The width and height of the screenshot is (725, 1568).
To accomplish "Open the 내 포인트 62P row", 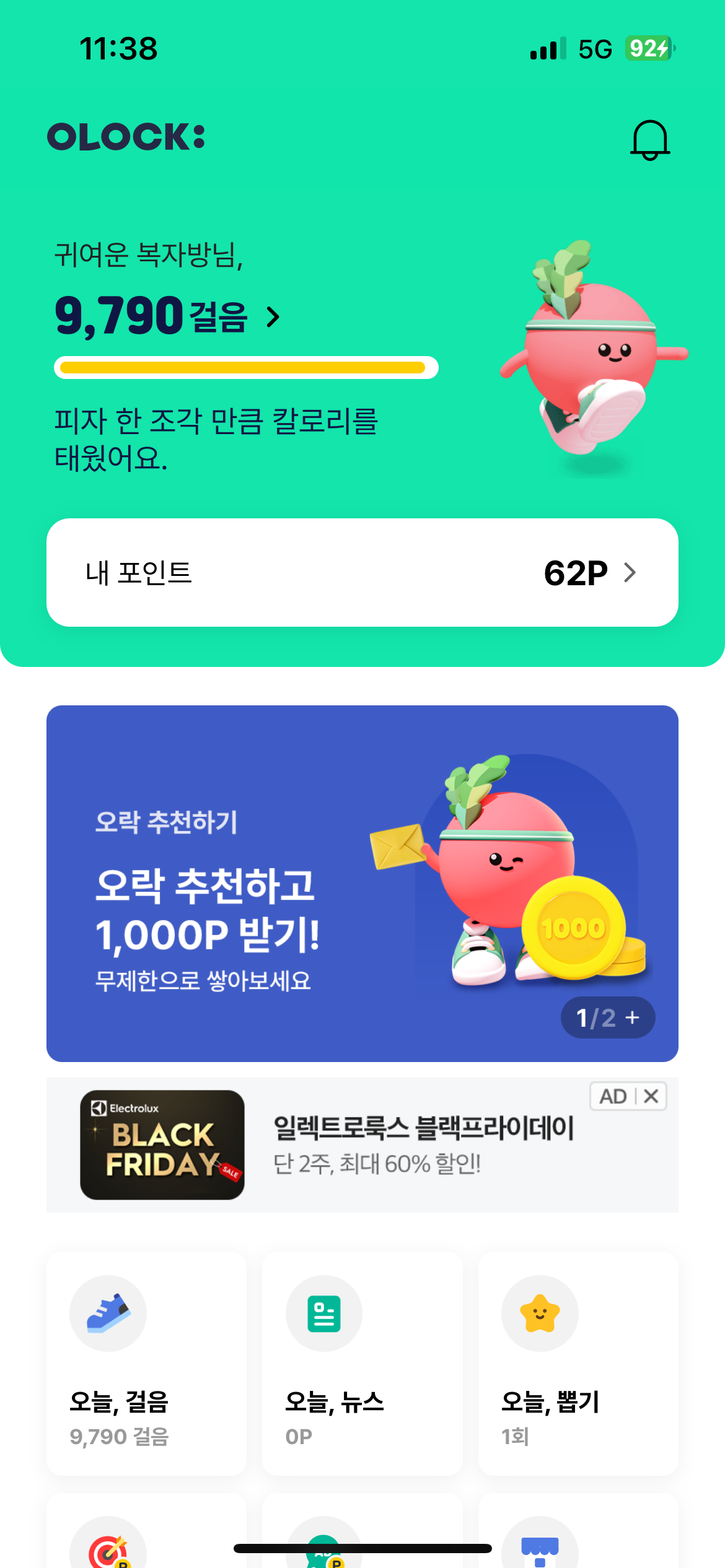I will 362,572.
